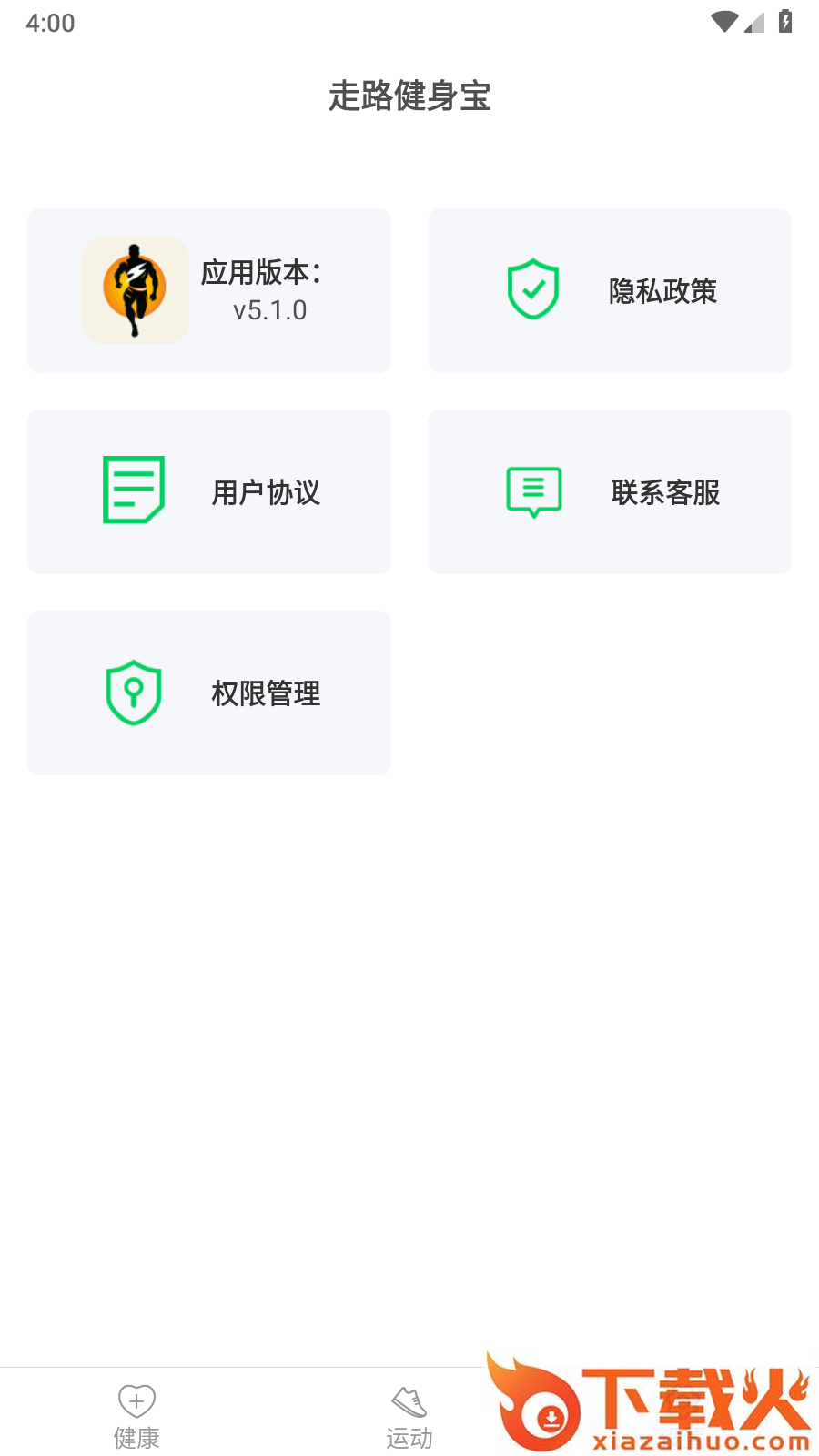Switch to the 健康 tab
This screenshot has width=819, height=1456.
point(136,1416)
